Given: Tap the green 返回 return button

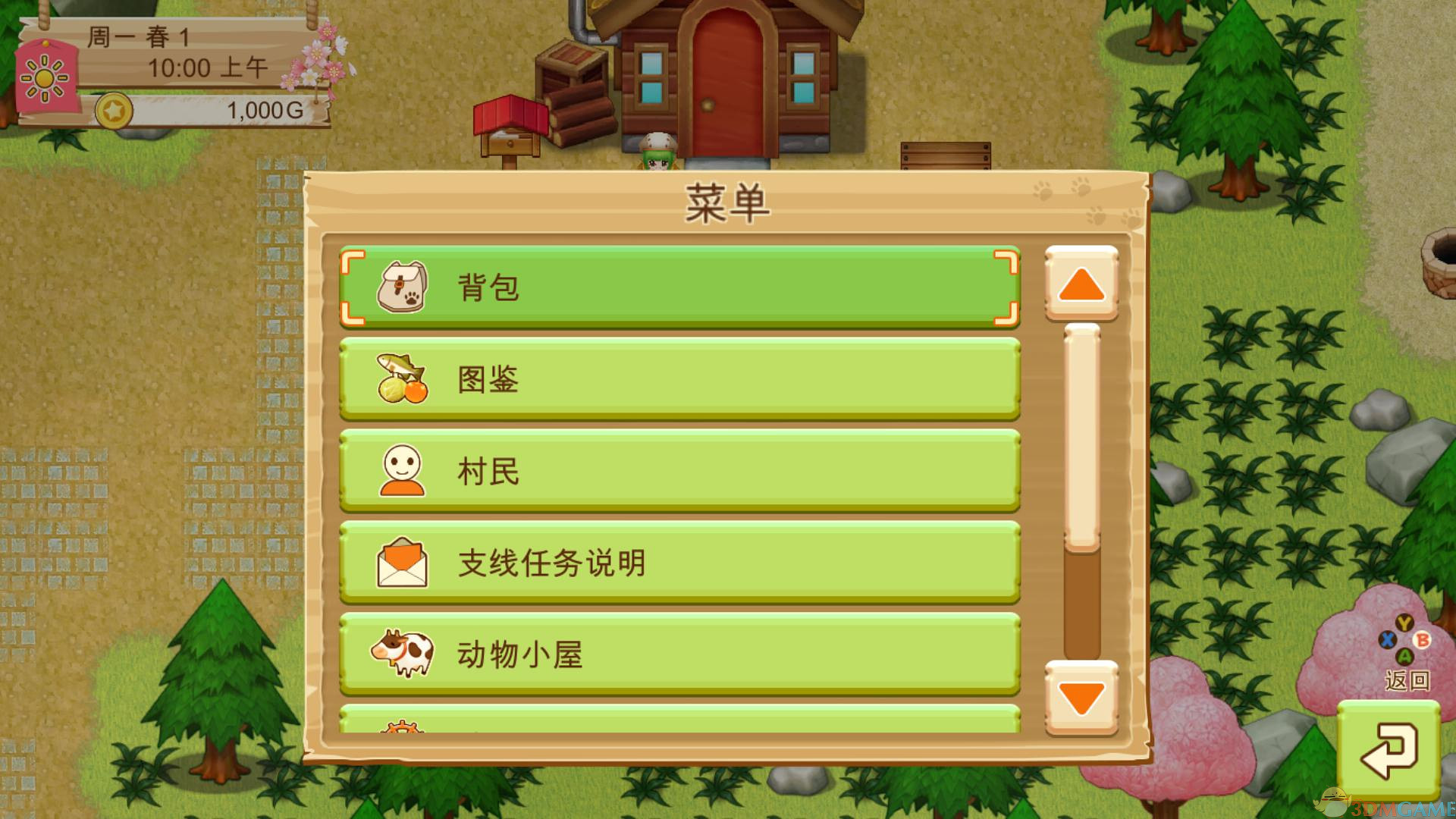Looking at the screenshot, I should click(x=1388, y=751).
